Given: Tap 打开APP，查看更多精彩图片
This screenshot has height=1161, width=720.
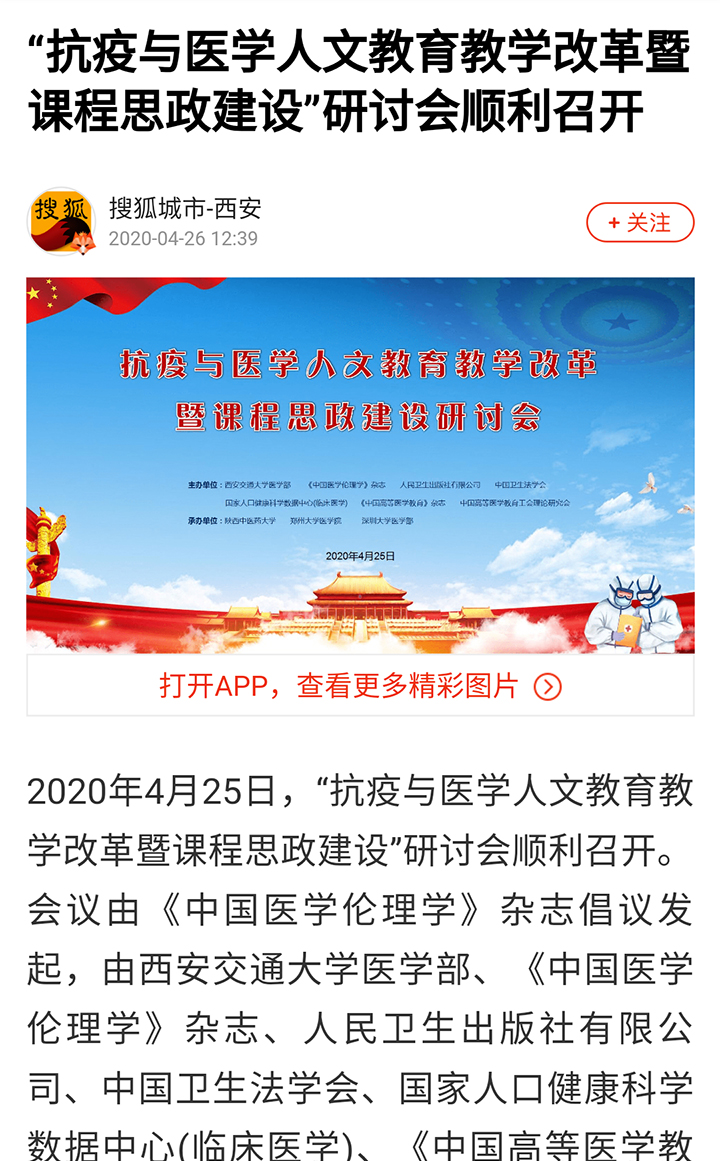Looking at the screenshot, I should point(360,686).
